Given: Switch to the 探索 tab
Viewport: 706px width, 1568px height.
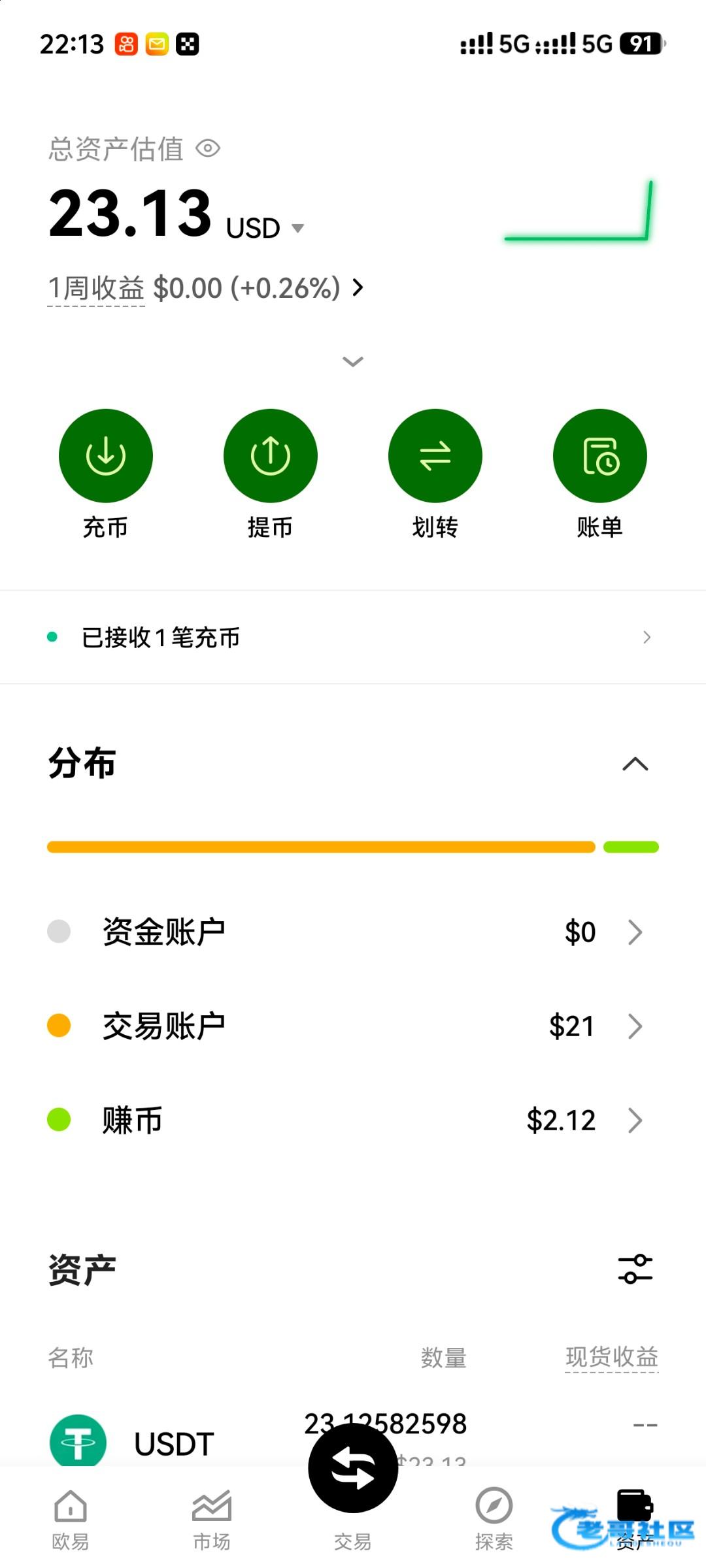Looking at the screenshot, I should click(x=494, y=1519).
